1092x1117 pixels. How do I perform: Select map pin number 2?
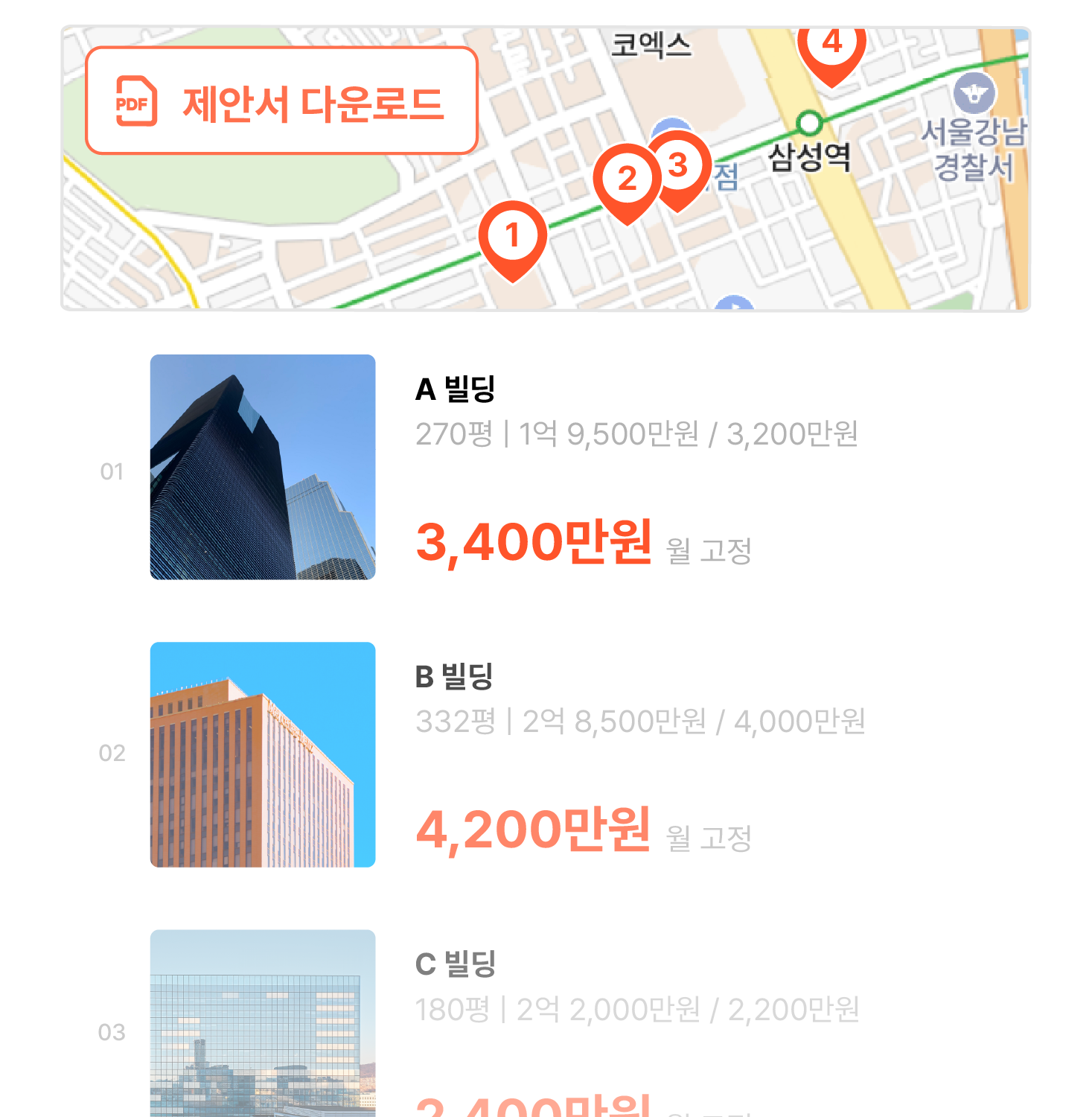pyautogui.click(x=626, y=179)
